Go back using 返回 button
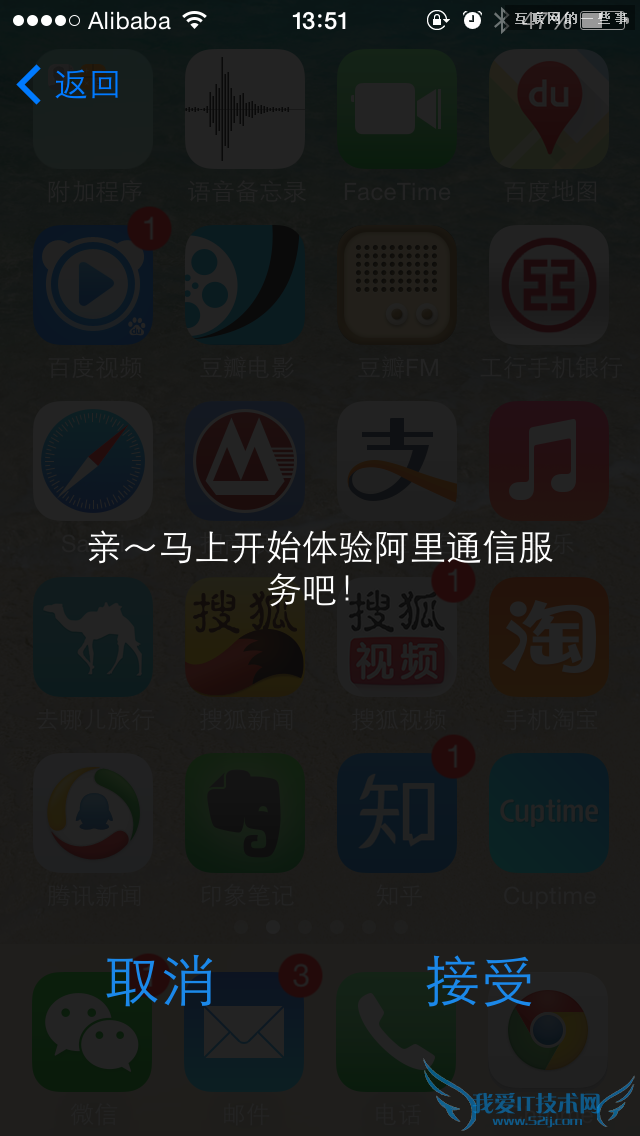 click(x=68, y=85)
